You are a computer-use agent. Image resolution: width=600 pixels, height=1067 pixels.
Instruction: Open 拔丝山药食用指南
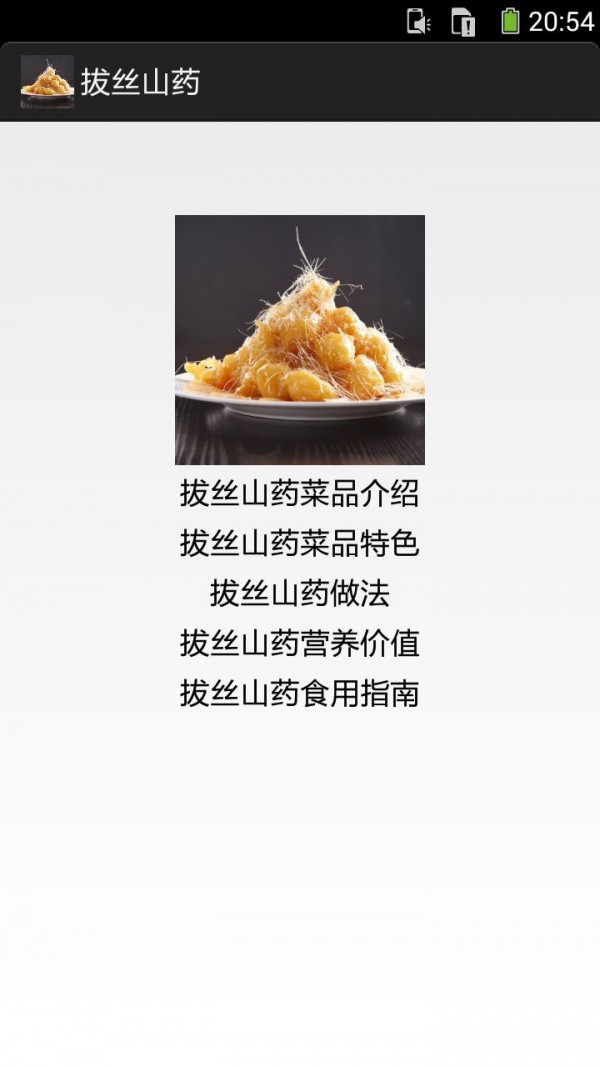(x=299, y=693)
